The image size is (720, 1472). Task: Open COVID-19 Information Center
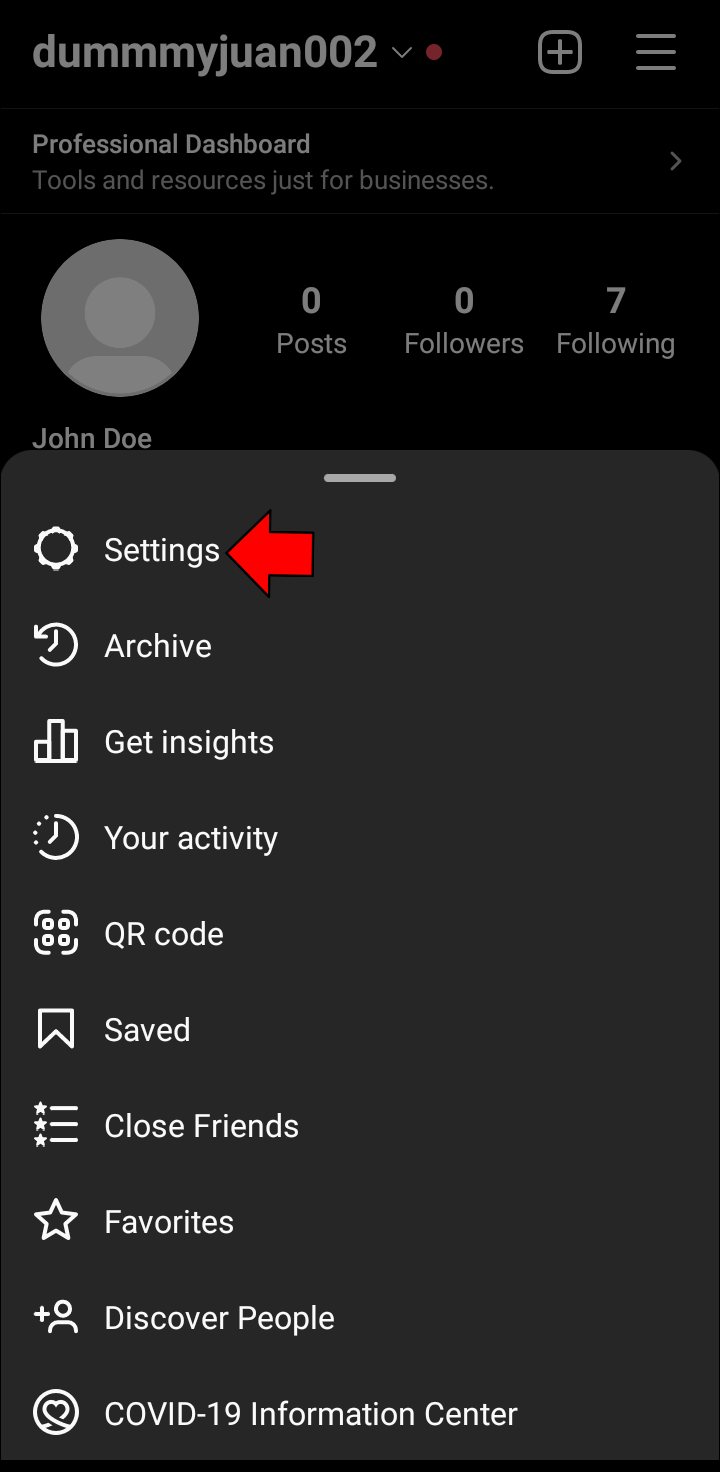[310, 1414]
